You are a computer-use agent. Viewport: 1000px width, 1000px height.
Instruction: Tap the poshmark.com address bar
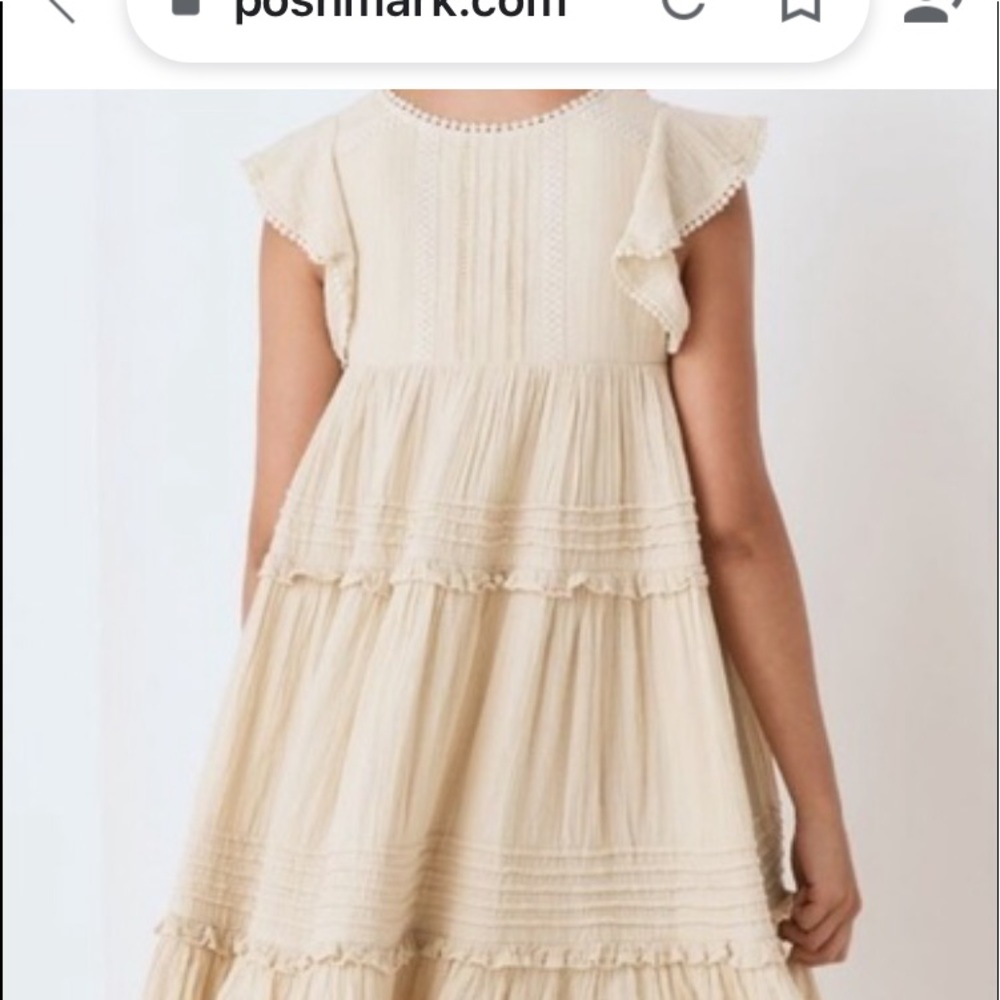click(400, 10)
